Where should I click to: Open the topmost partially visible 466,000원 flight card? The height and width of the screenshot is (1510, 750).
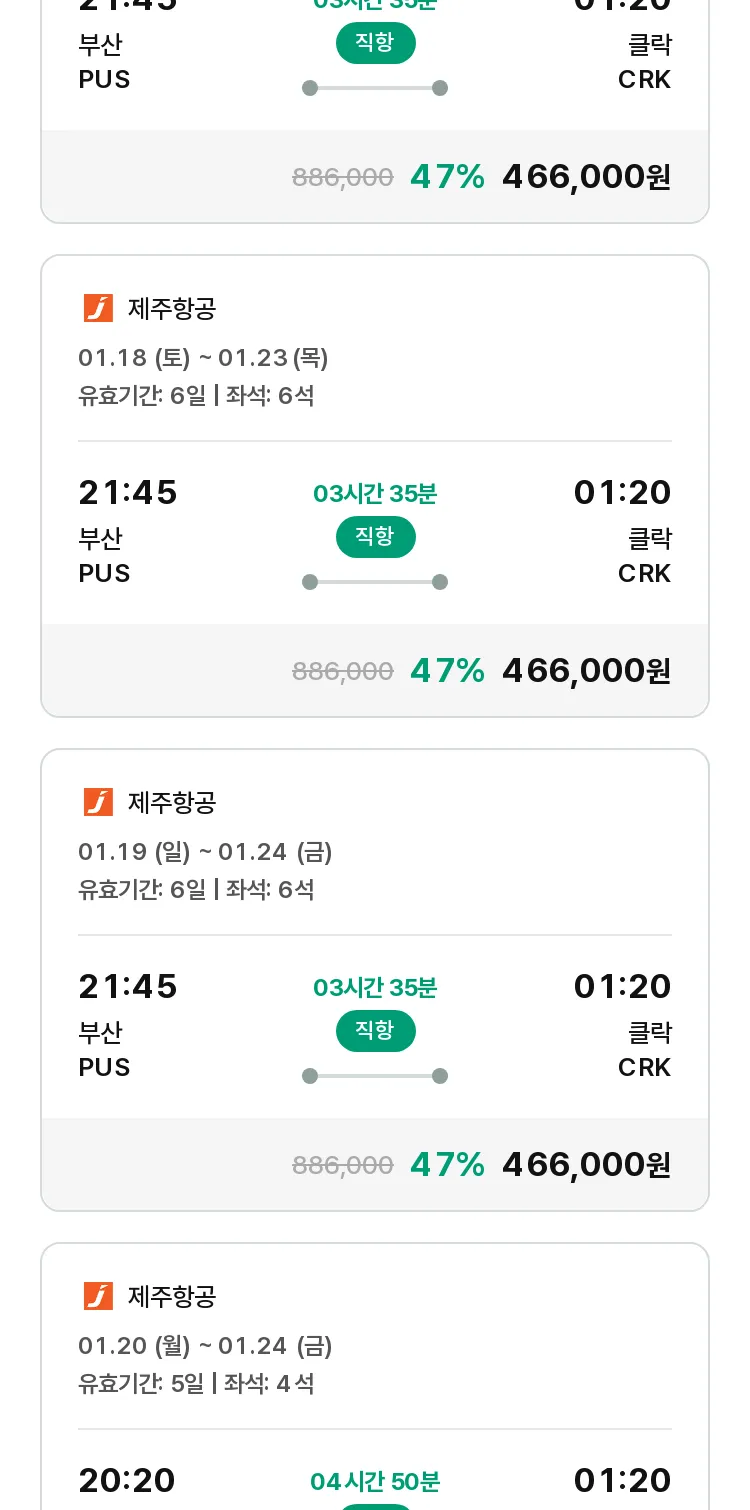[x=375, y=111]
